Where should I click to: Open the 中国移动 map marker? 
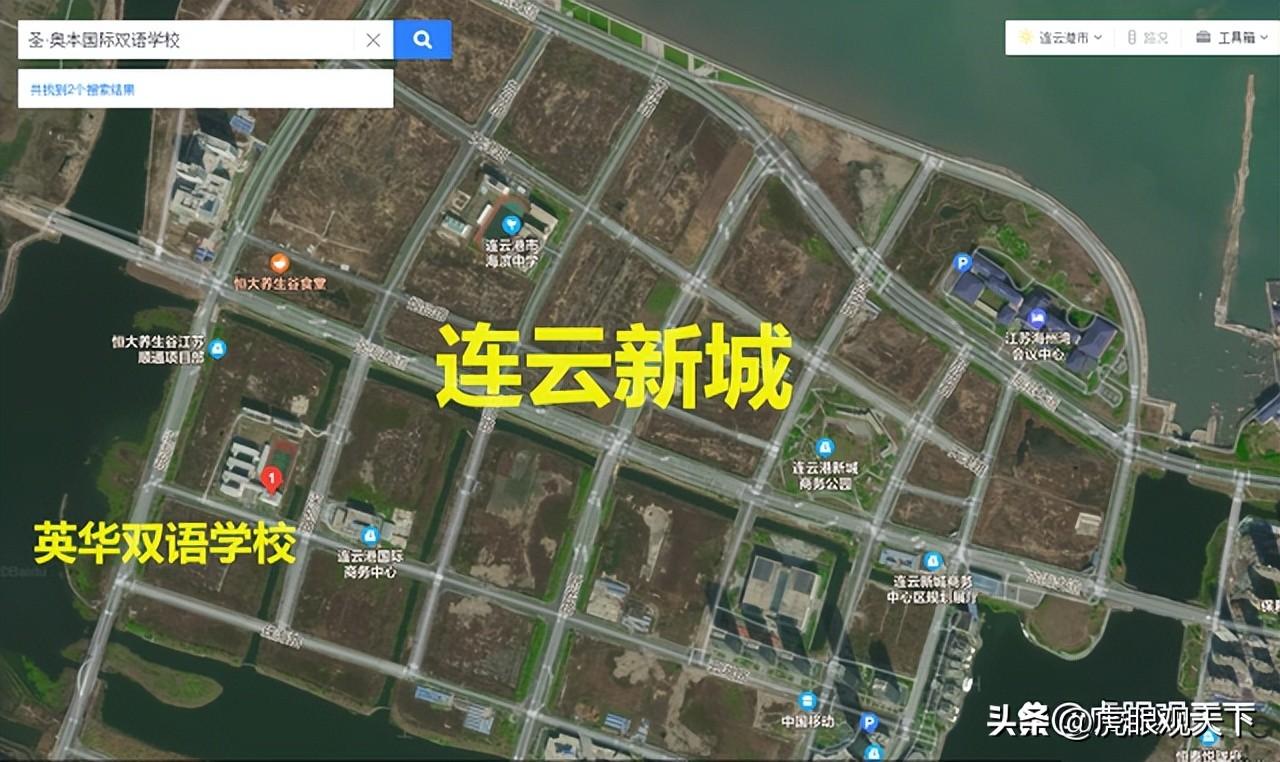807,700
